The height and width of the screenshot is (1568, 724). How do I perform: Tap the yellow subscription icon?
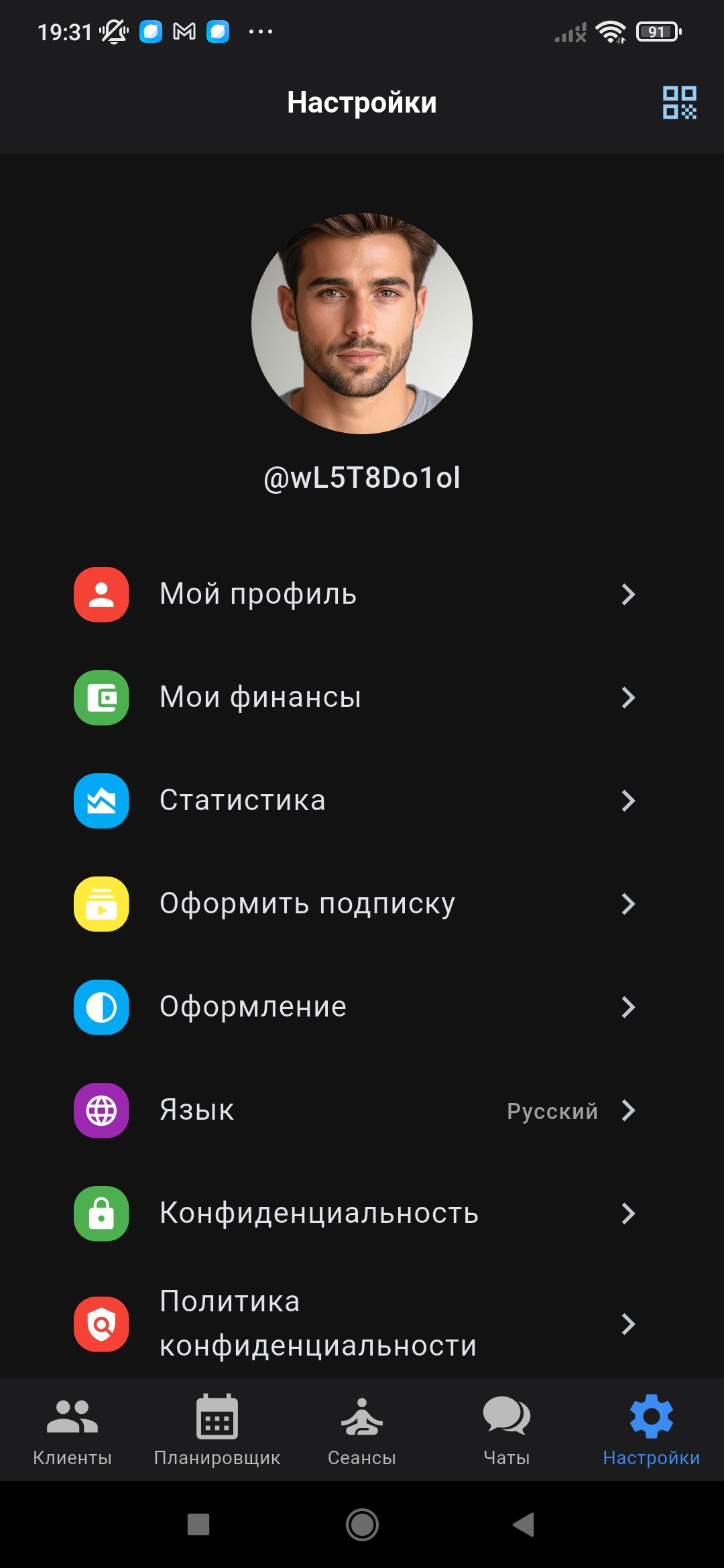pos(101,905)
